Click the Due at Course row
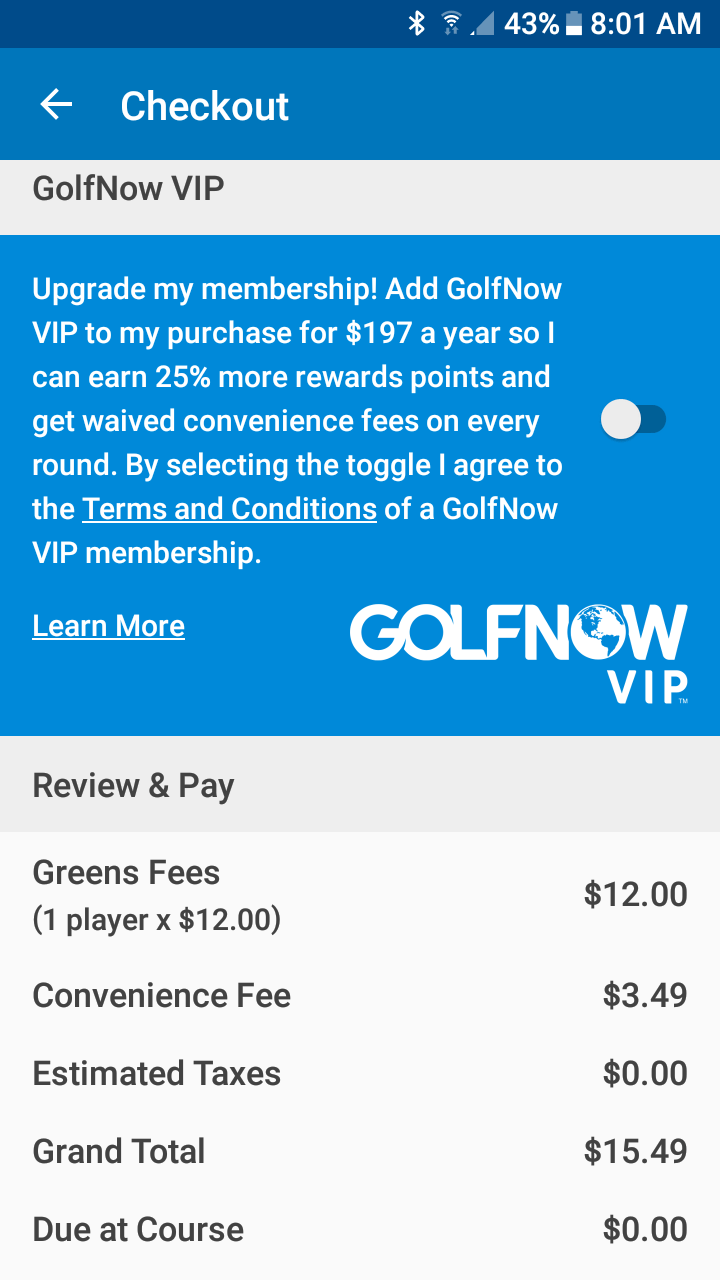Image resolution: width=720 pixels, height=1280 pixels. [360, 1229]
